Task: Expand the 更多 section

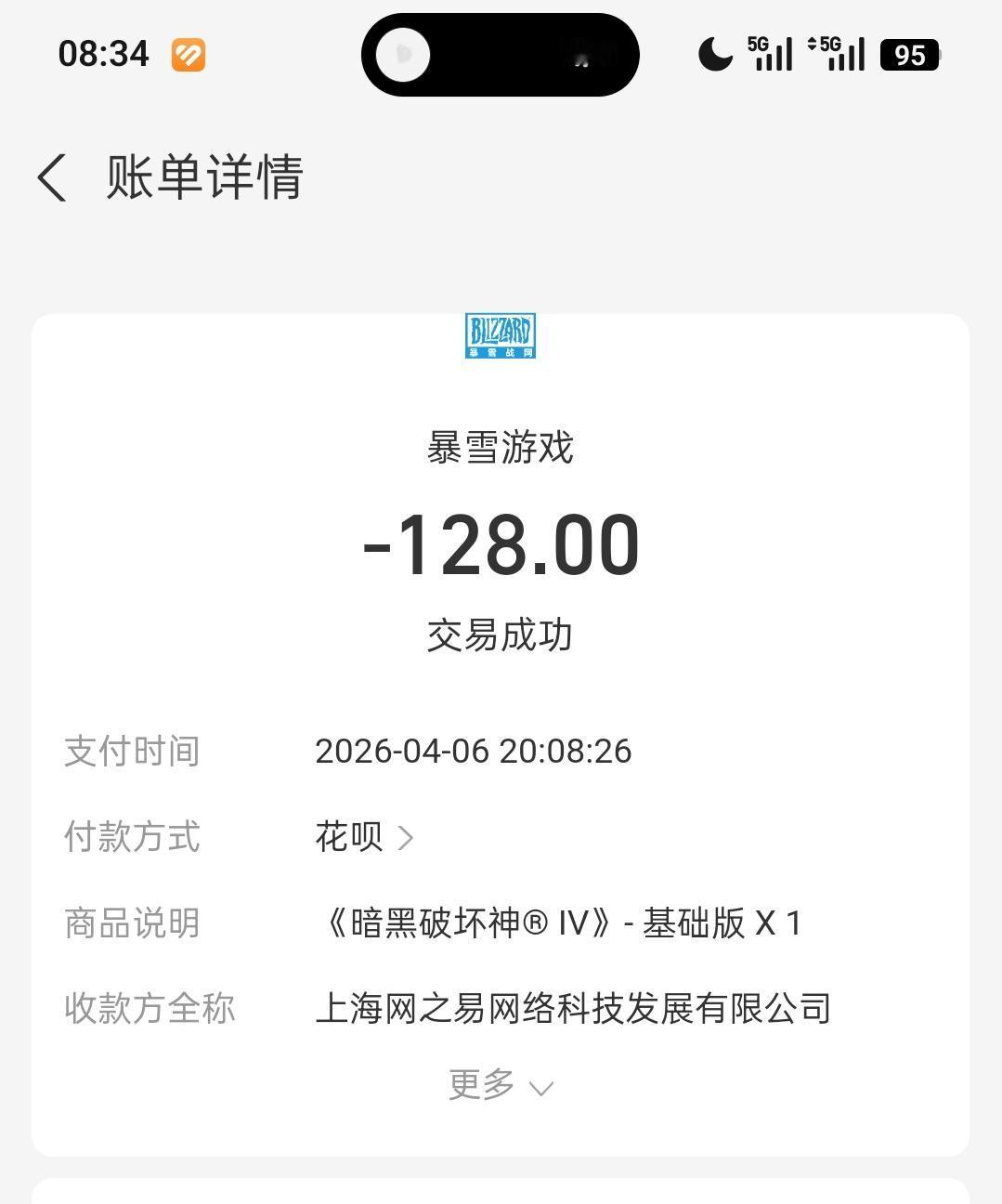Action: [482, 1083]
